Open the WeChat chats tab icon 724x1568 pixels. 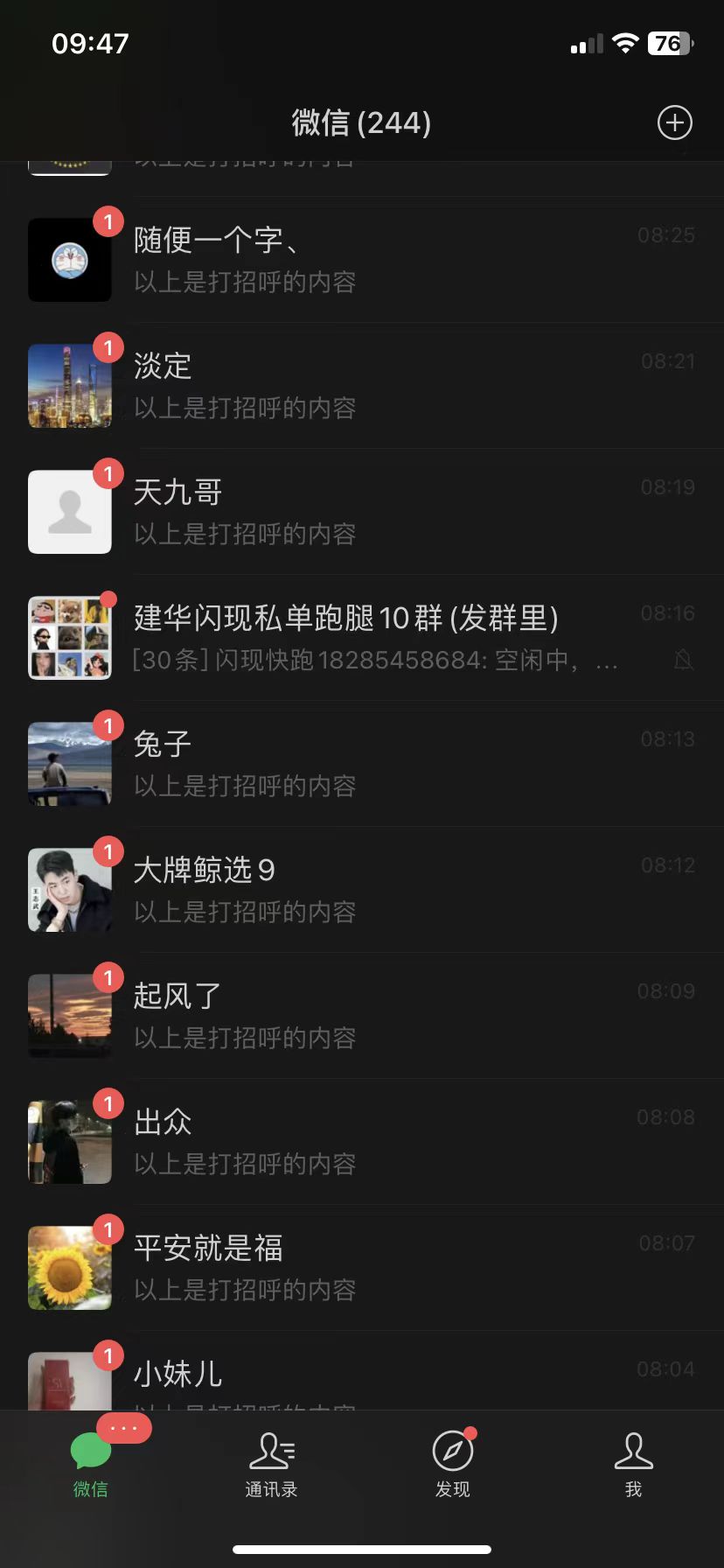click(x=88, y=1450)
